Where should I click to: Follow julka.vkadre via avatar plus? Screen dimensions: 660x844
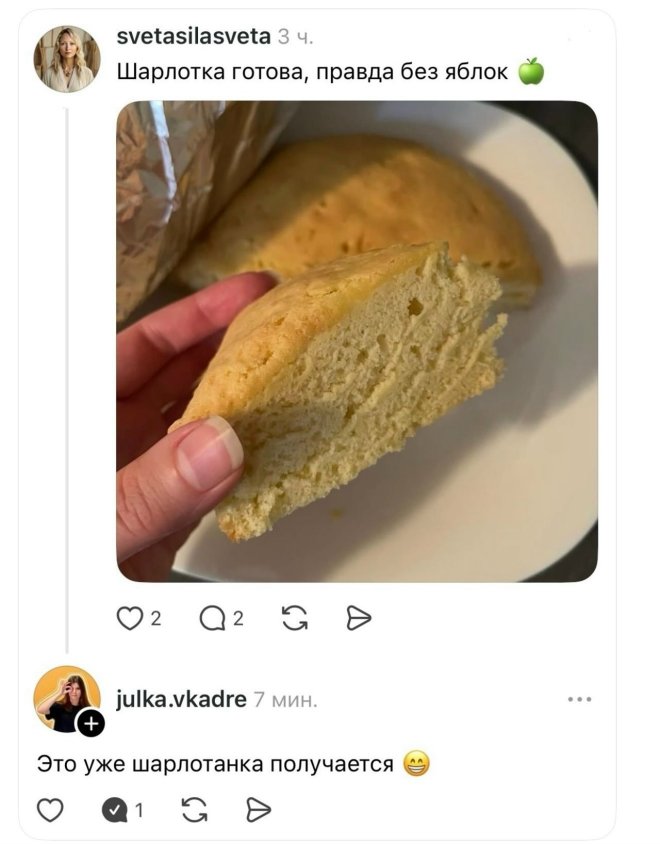90,723
